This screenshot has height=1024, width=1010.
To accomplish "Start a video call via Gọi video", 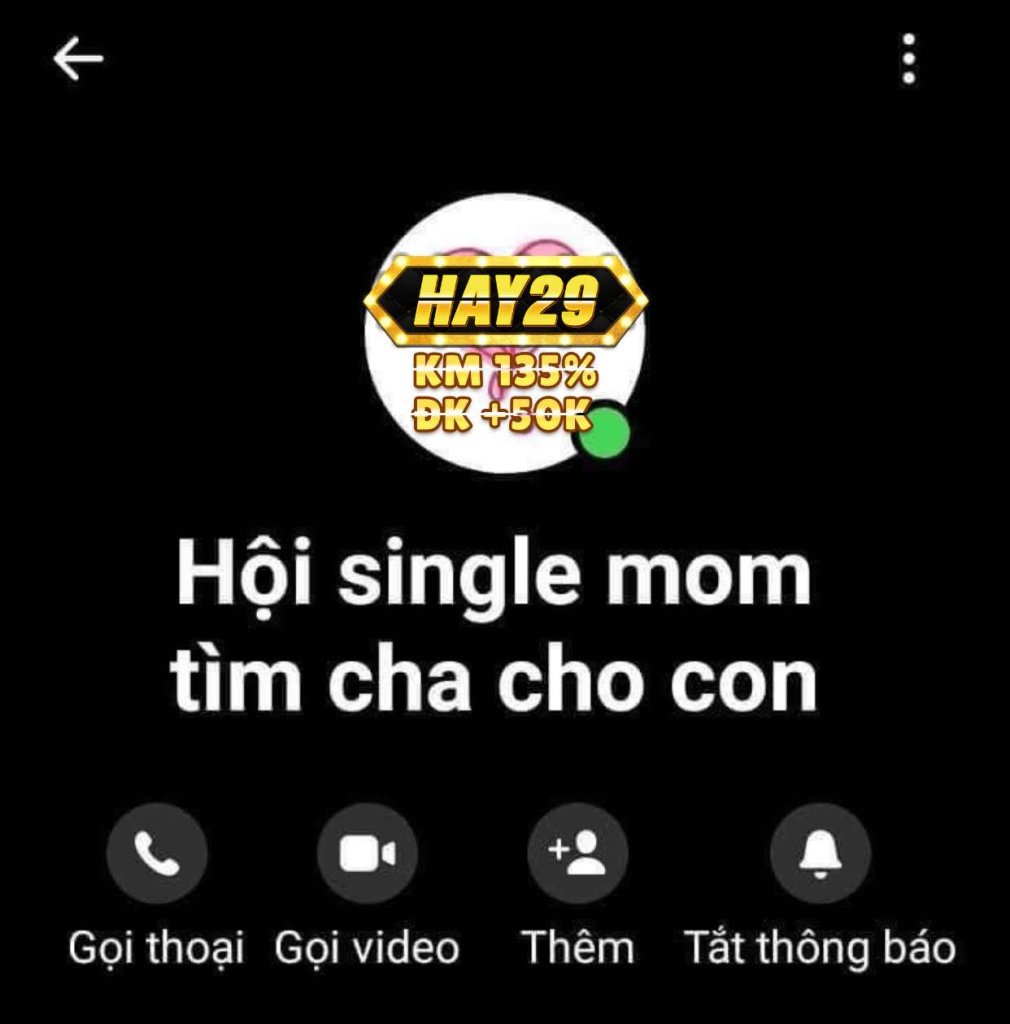I will tap(367, 854).
